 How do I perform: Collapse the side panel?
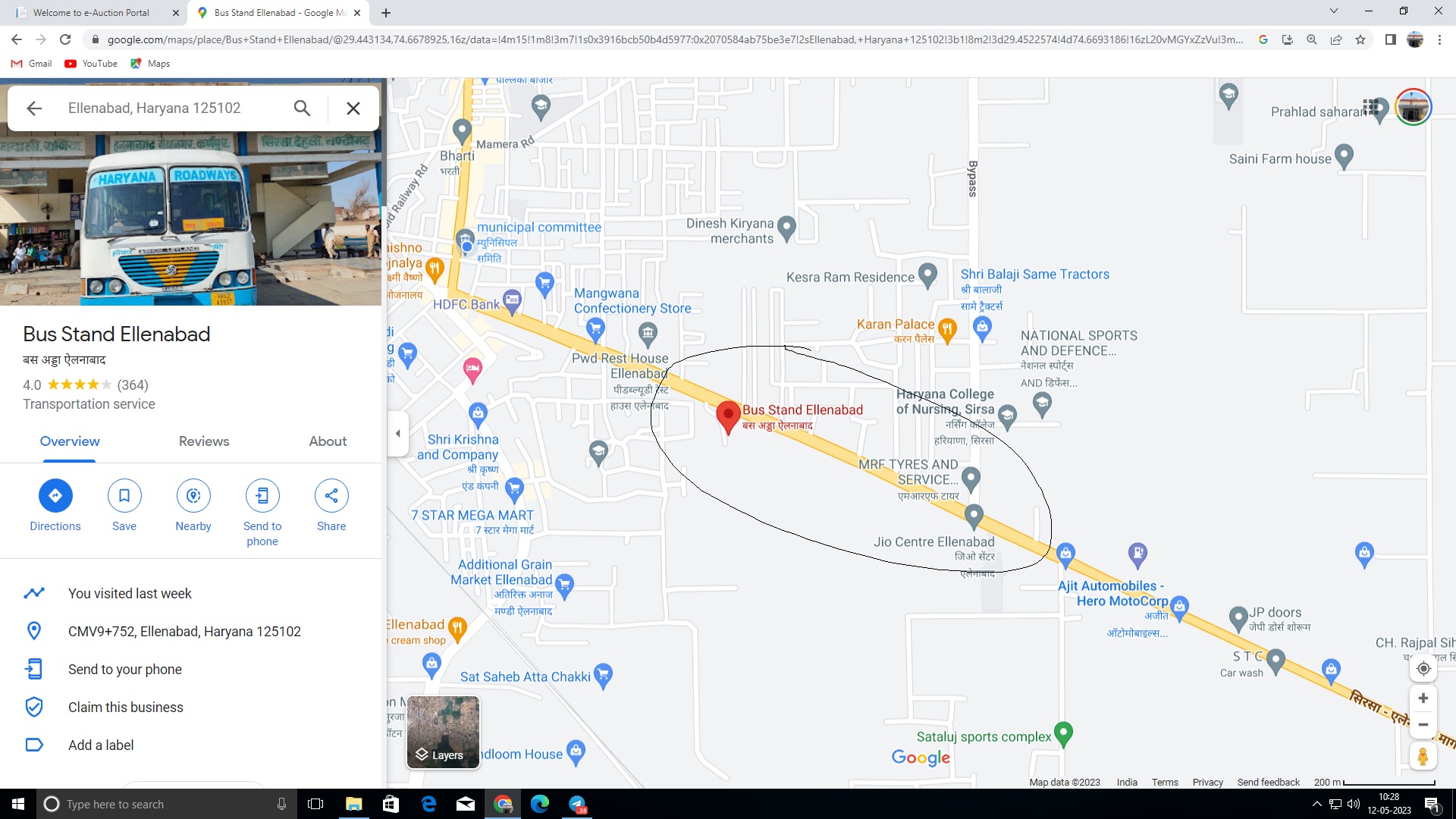(x=398, y=434)
